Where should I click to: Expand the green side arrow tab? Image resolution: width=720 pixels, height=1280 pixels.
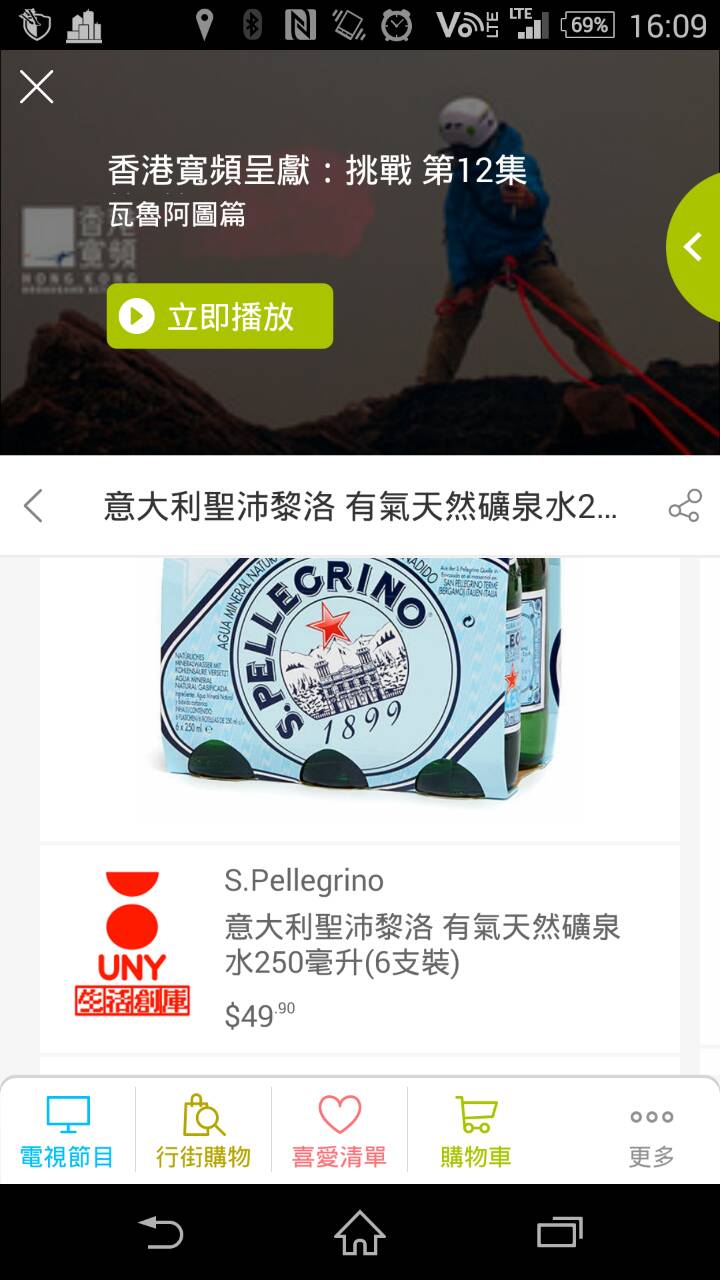tap(694, 247)
